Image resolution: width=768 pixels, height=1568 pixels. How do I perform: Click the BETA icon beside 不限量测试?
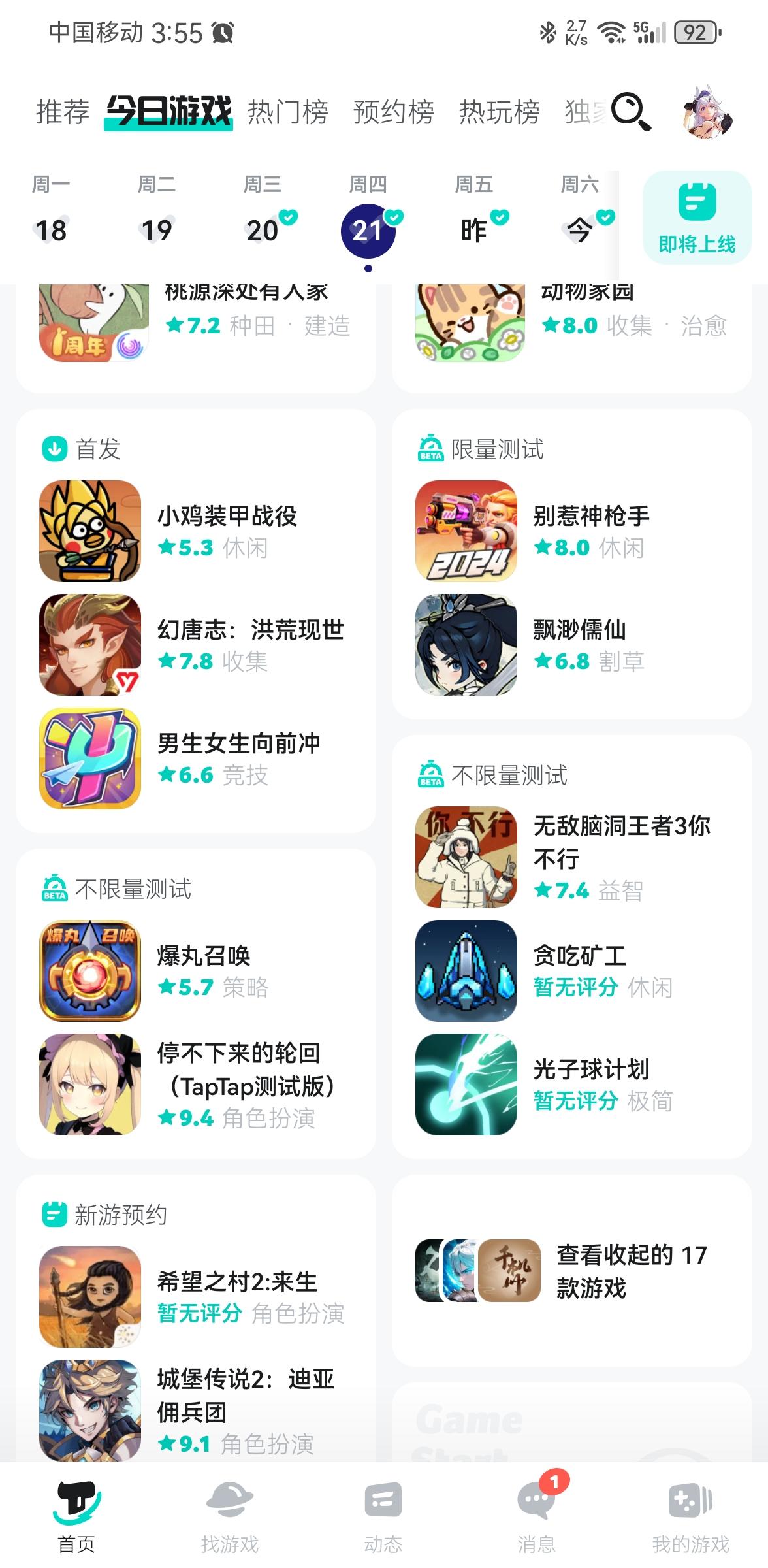tap(55, 889)
